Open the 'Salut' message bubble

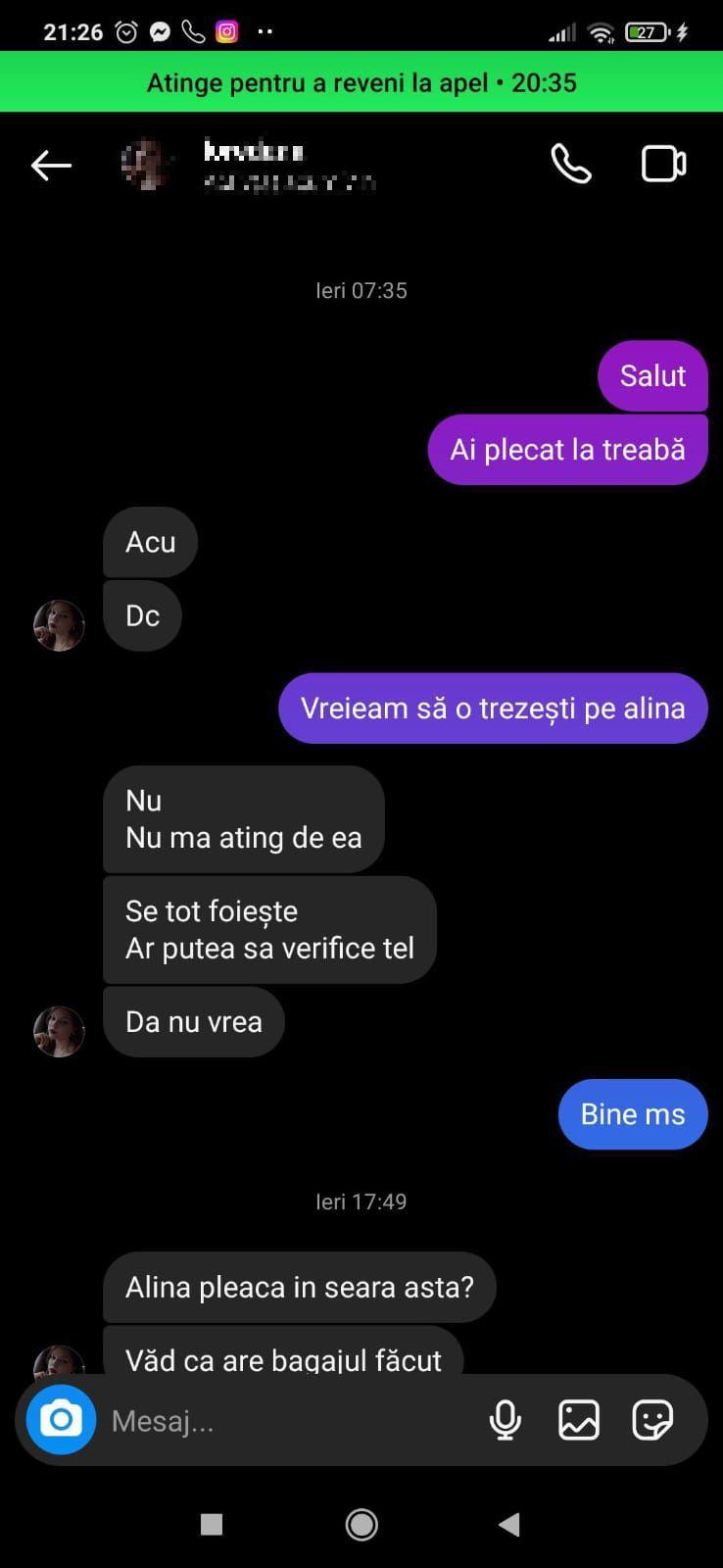click(651, 375)
